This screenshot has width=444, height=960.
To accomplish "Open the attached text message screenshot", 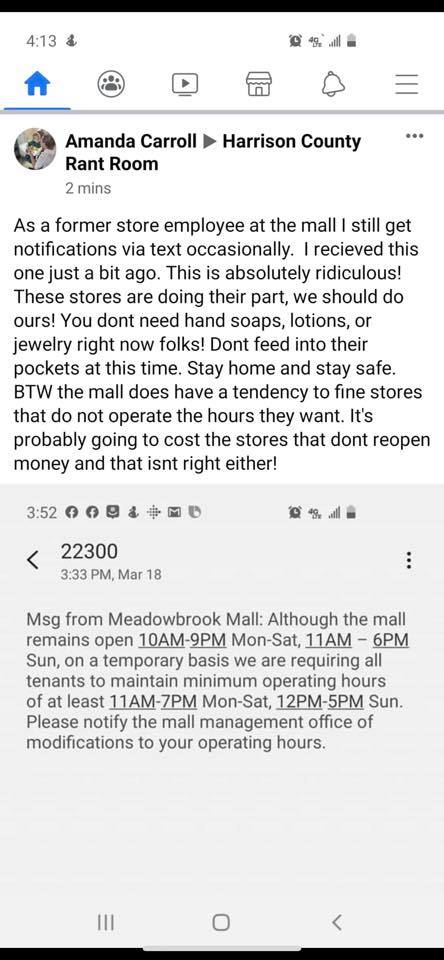I will (x=222, y=692).
